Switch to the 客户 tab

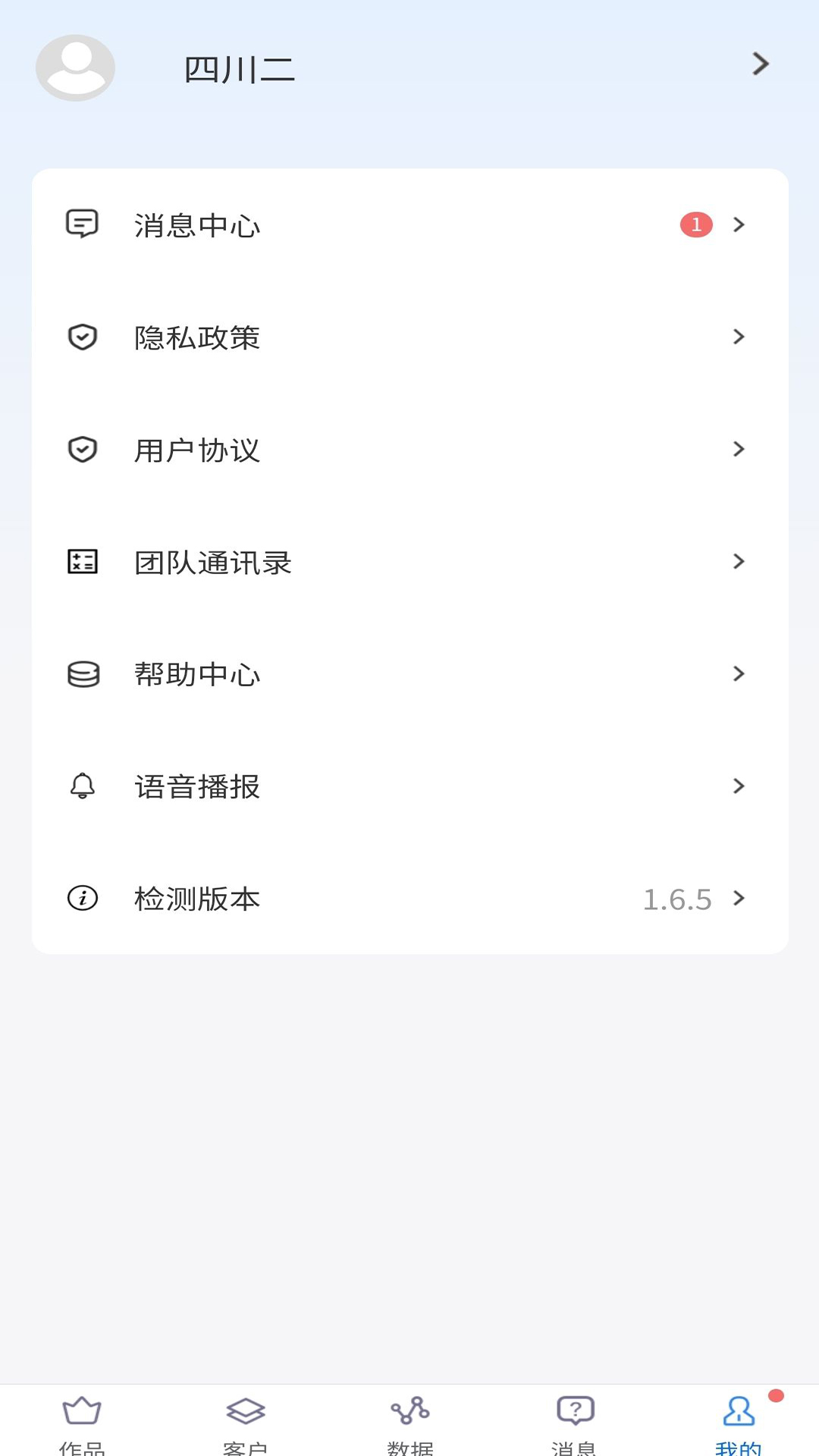[246, 1423]
